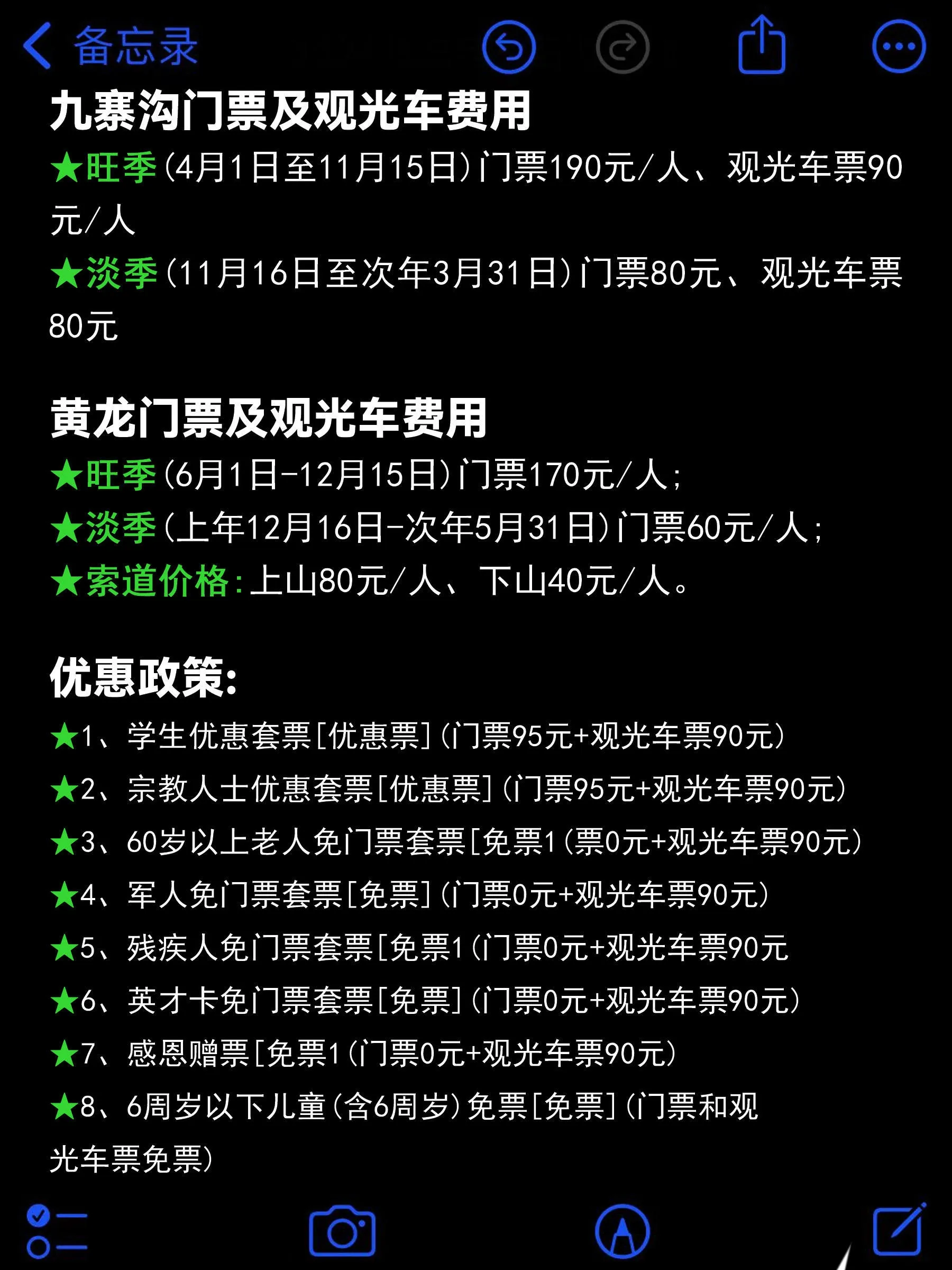Open the markup pen tool
952x1270 pixels.
[622, 1231]
